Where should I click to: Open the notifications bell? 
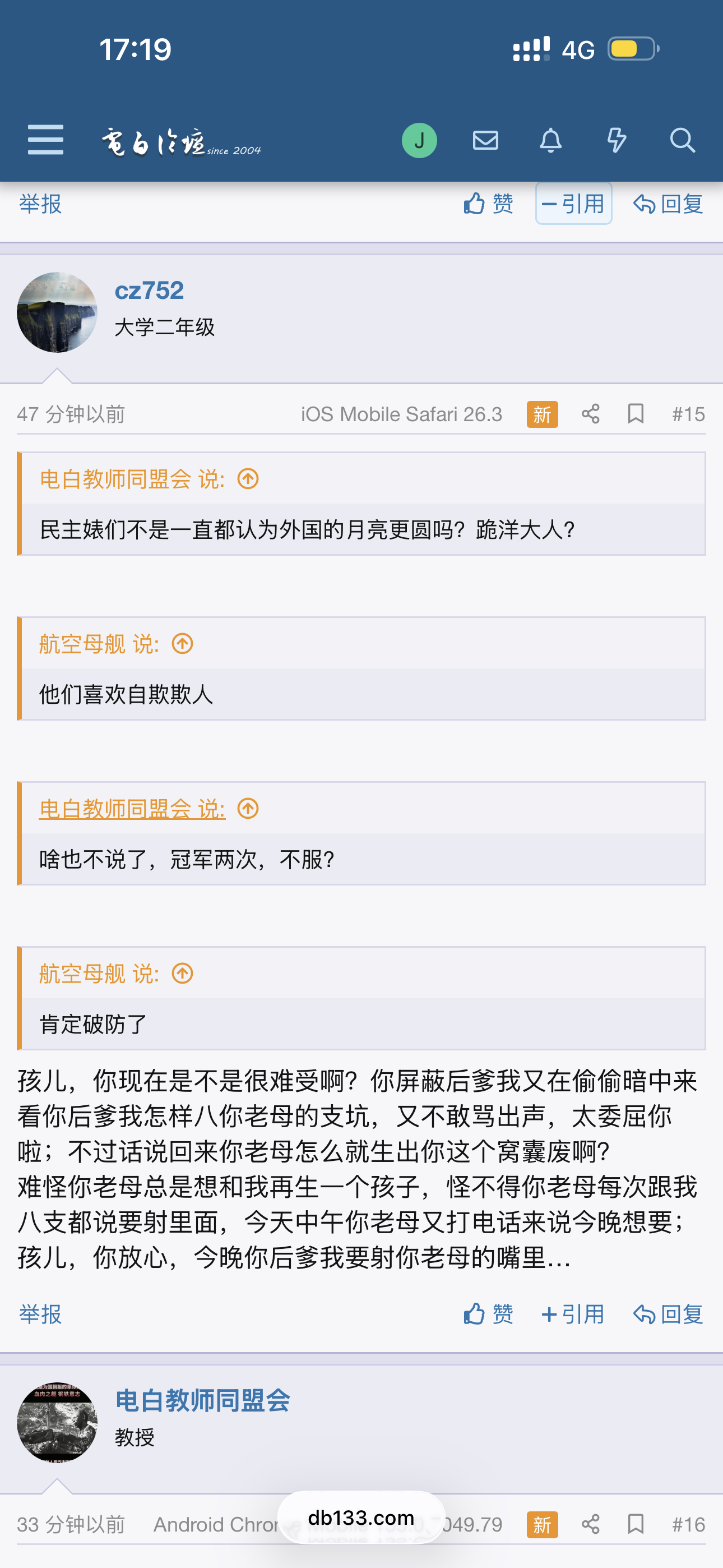551,141
